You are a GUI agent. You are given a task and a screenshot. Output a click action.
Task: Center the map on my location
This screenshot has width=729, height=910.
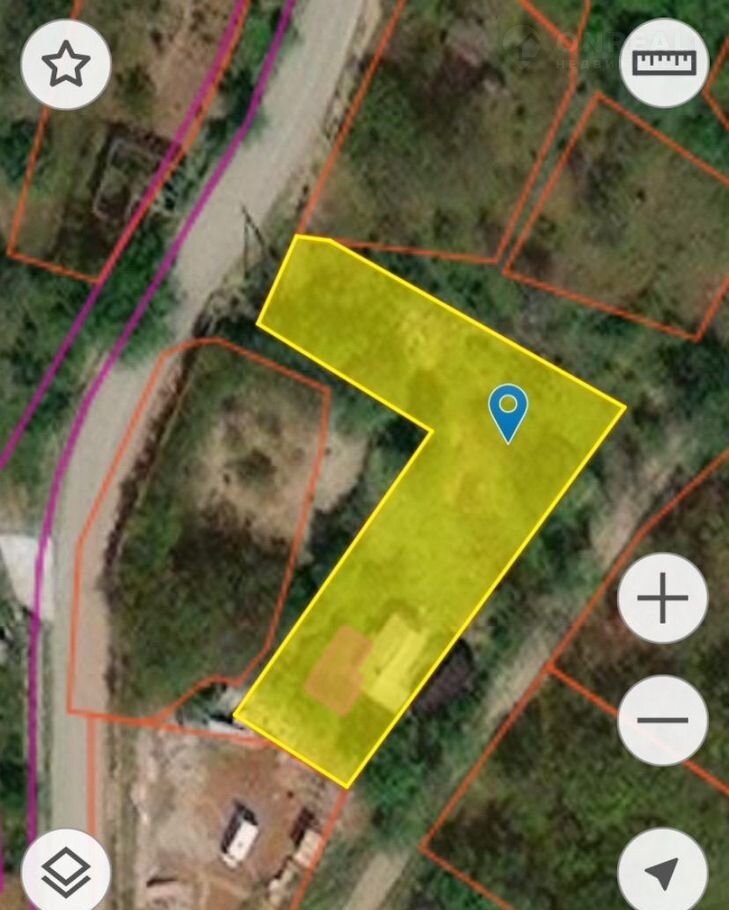click(662, 872)
